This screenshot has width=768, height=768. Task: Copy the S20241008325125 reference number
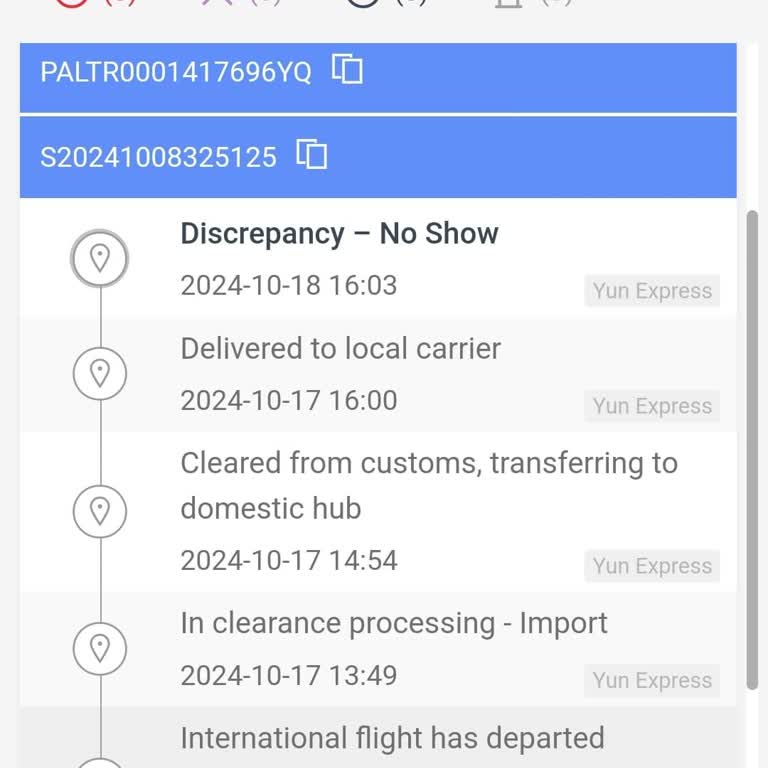pyautogui.click(x=312, y=155)
